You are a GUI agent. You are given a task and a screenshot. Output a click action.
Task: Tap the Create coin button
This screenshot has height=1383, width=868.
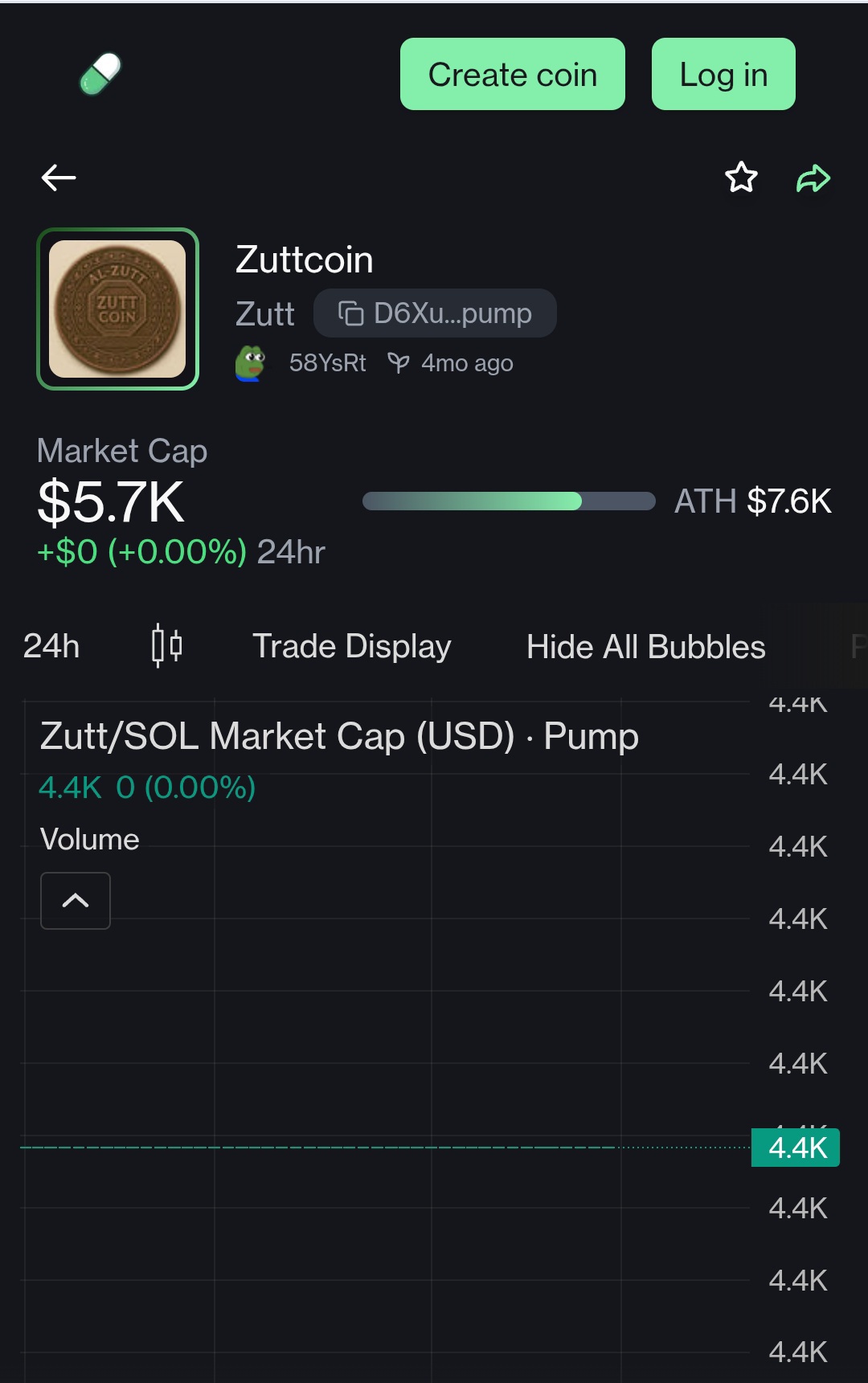[x=512, y=74]
